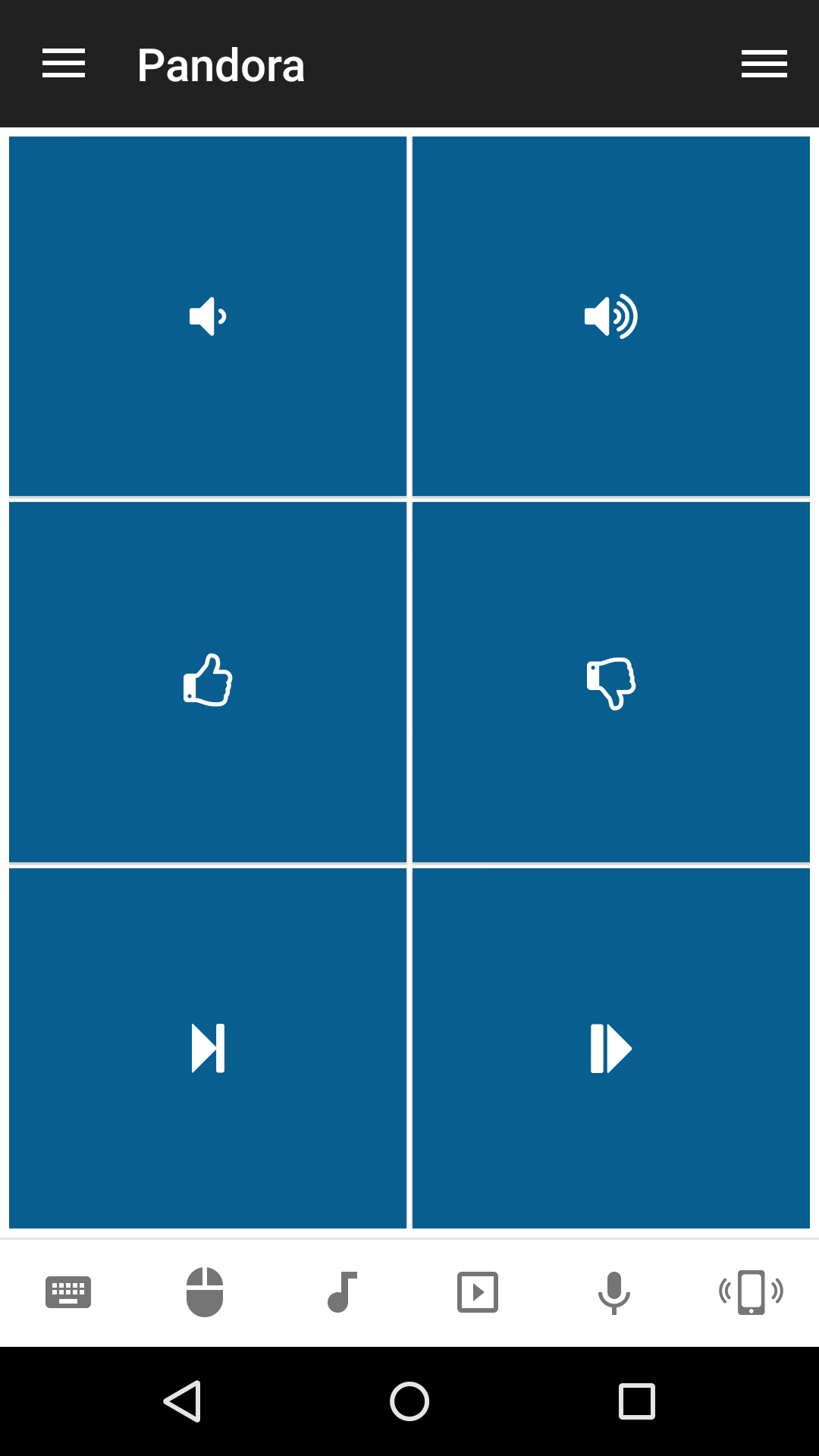The width and height of the screenshot is (819, 1456).
Task: Switch to the mouse tab
Action: (x=205, y=1292)
